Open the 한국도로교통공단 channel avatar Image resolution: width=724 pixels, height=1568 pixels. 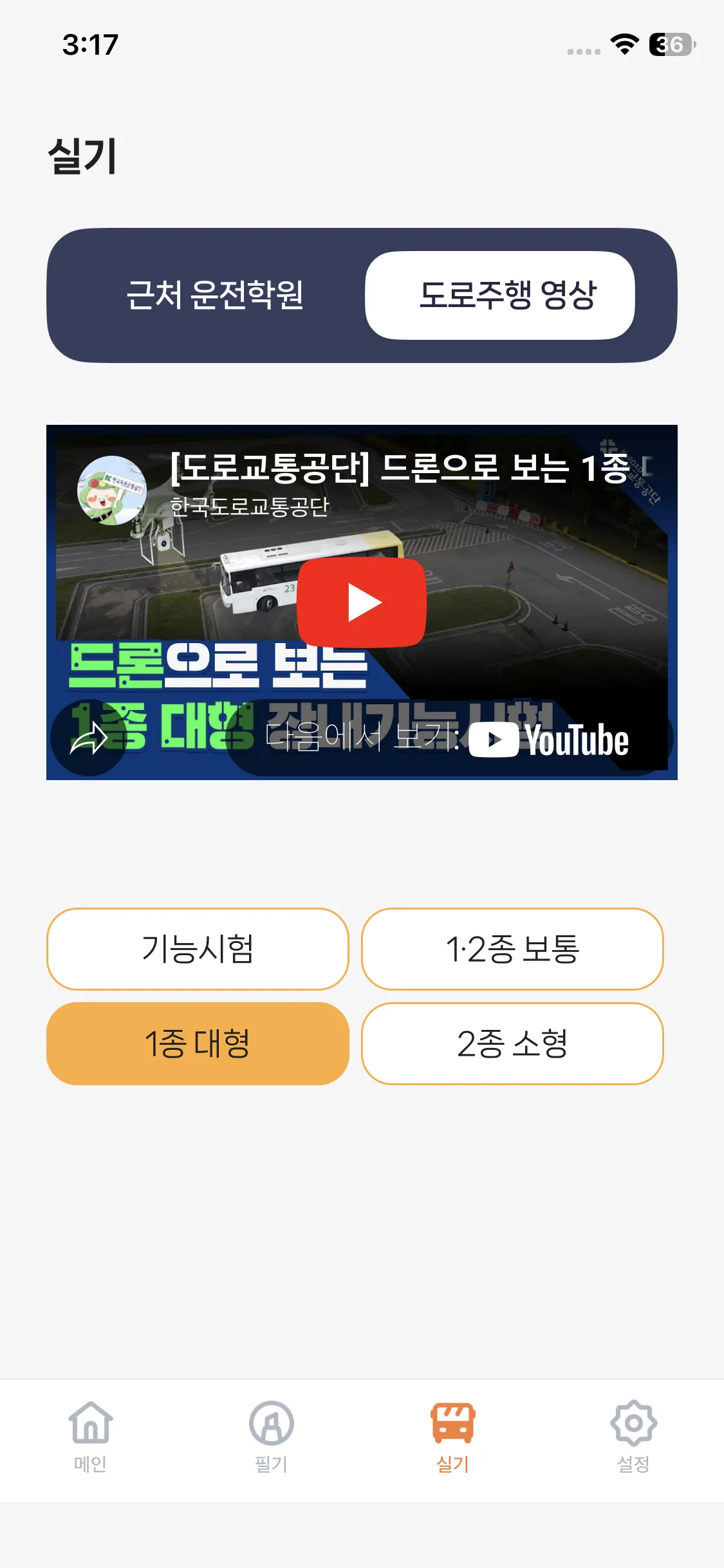click(111, 490)
